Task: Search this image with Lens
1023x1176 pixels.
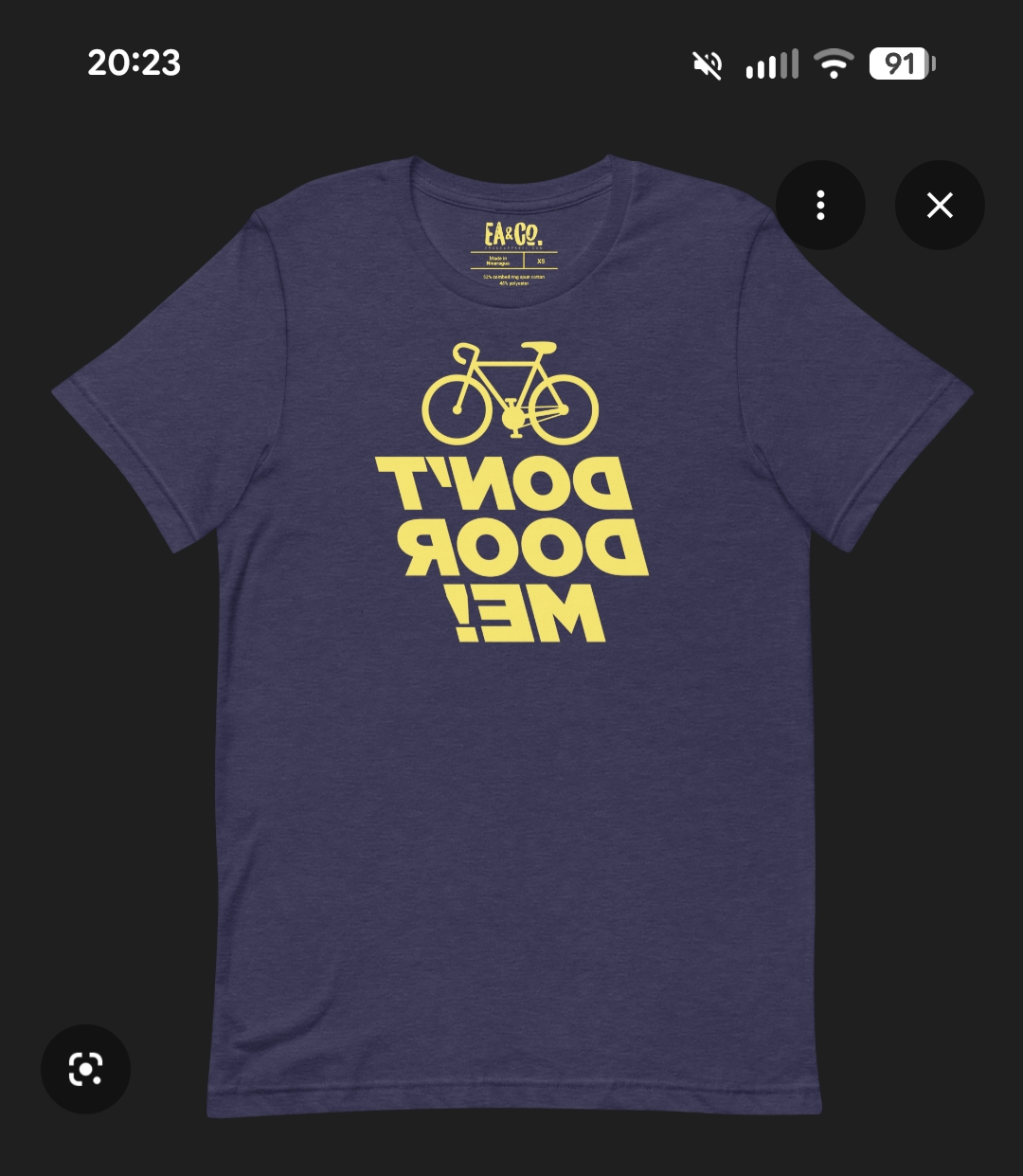Action: point(85,1069)
